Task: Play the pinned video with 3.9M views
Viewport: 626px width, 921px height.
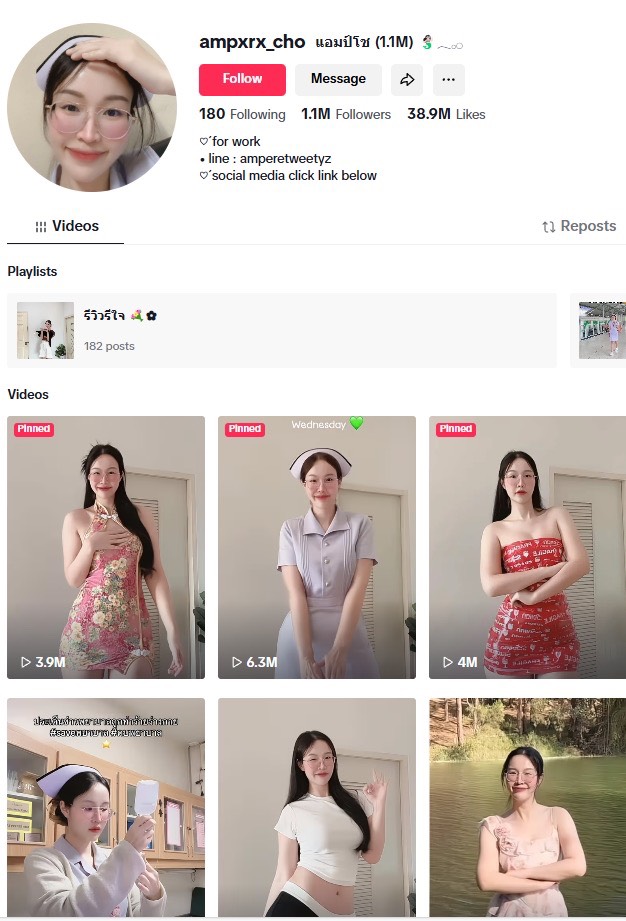Action: (x=106, y=547)
